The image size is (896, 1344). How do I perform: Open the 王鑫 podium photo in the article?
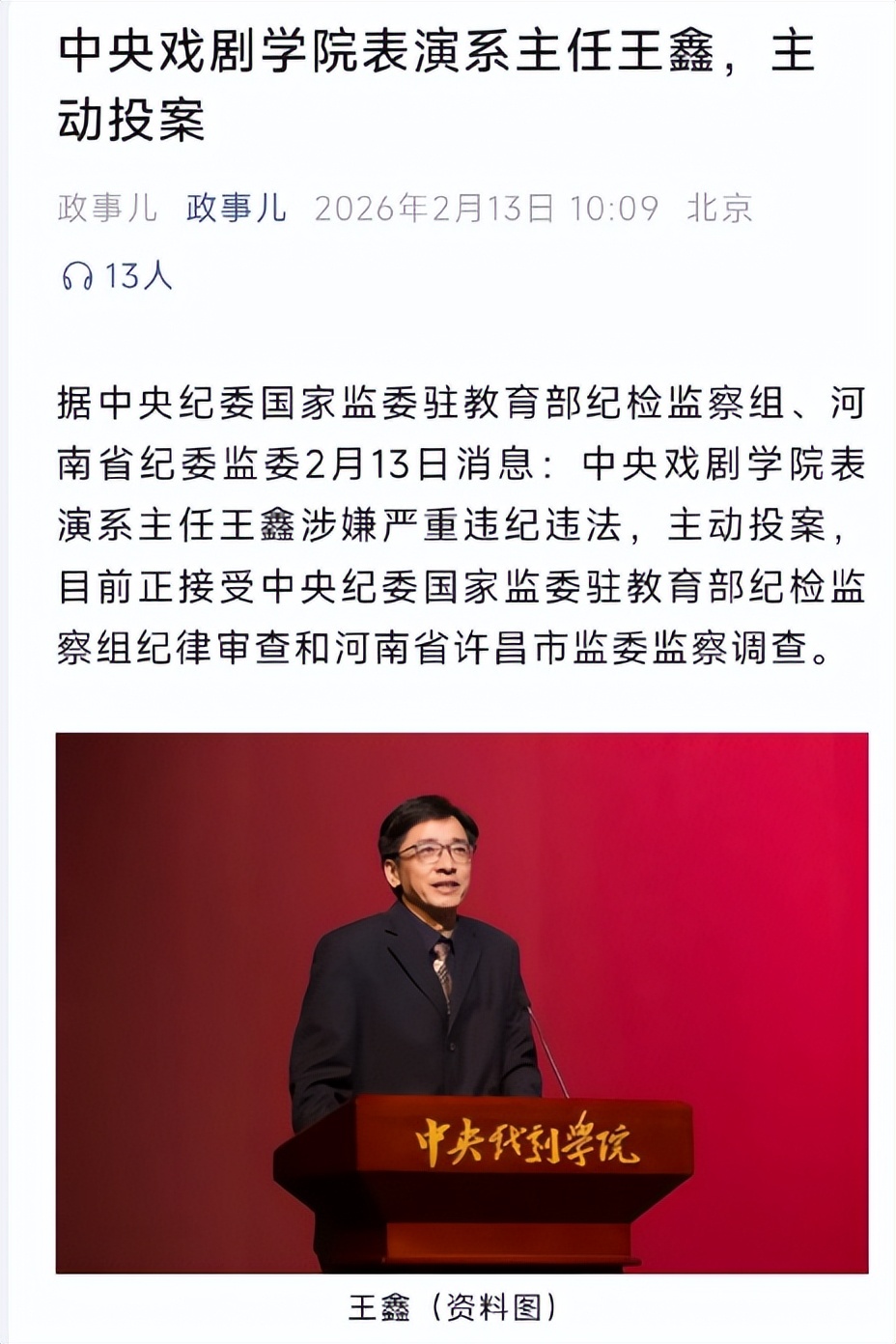(x=462, y=1002)
